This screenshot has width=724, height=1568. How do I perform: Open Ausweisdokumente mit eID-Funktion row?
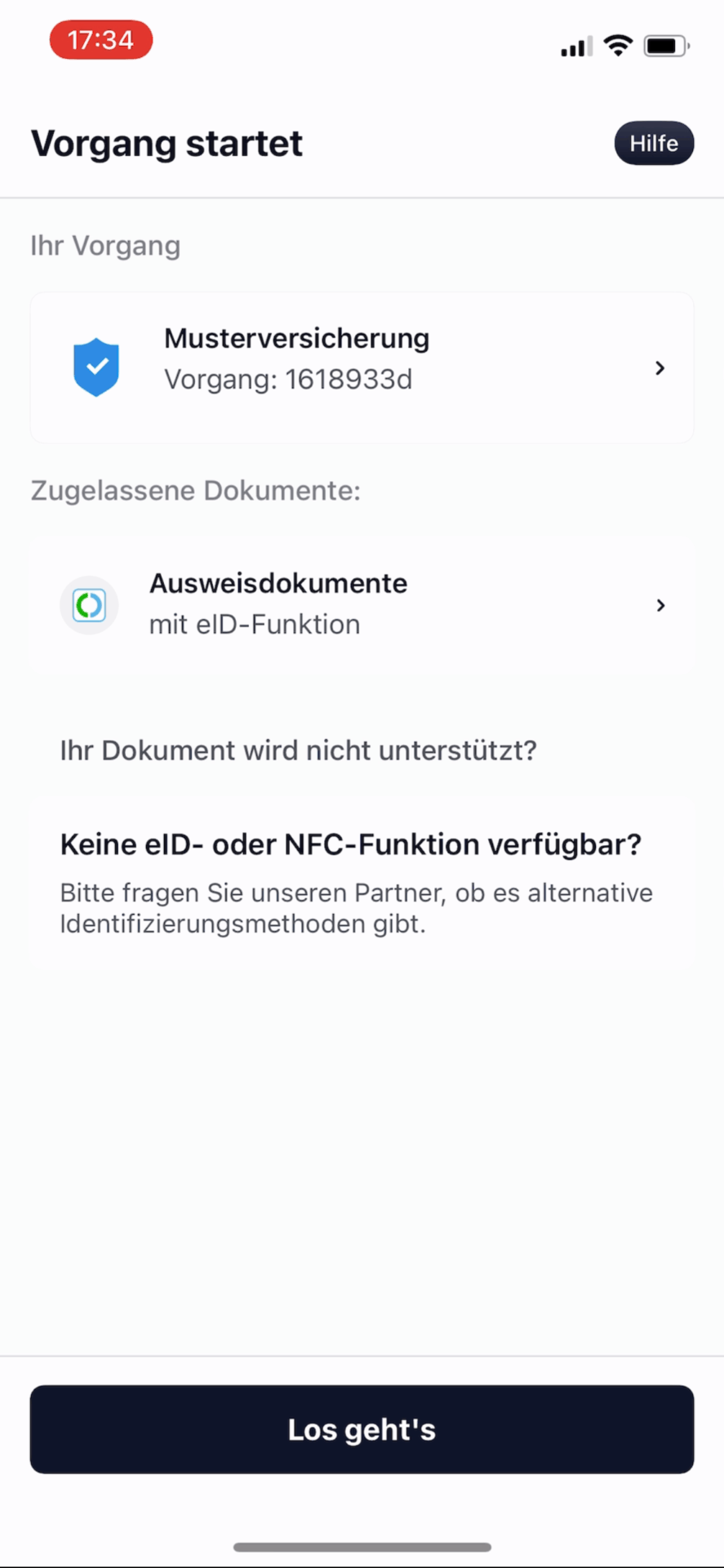point(362,604)
